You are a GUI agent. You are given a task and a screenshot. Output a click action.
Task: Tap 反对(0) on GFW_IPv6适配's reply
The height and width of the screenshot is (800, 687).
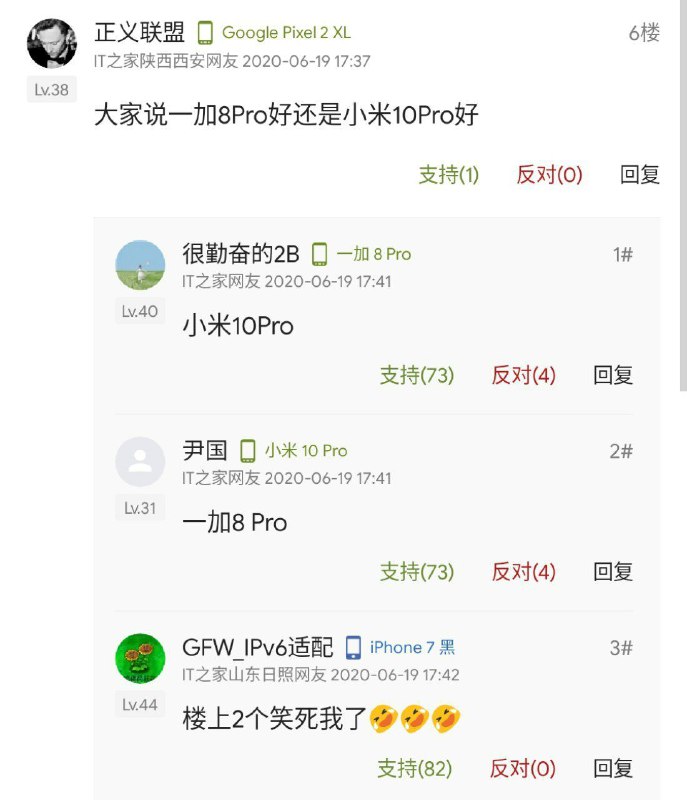[x=522, y=769]
